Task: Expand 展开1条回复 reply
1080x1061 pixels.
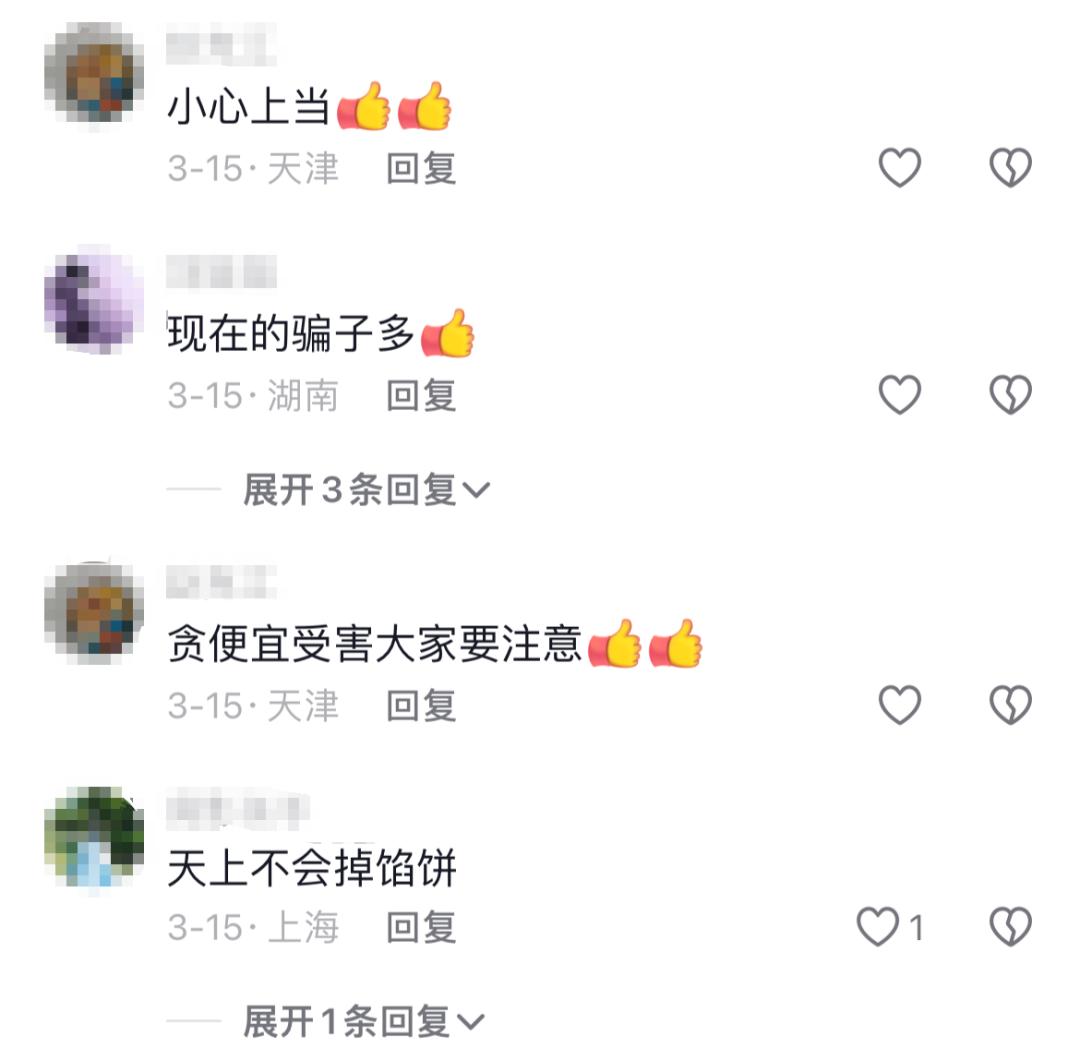Action: 364,1022
